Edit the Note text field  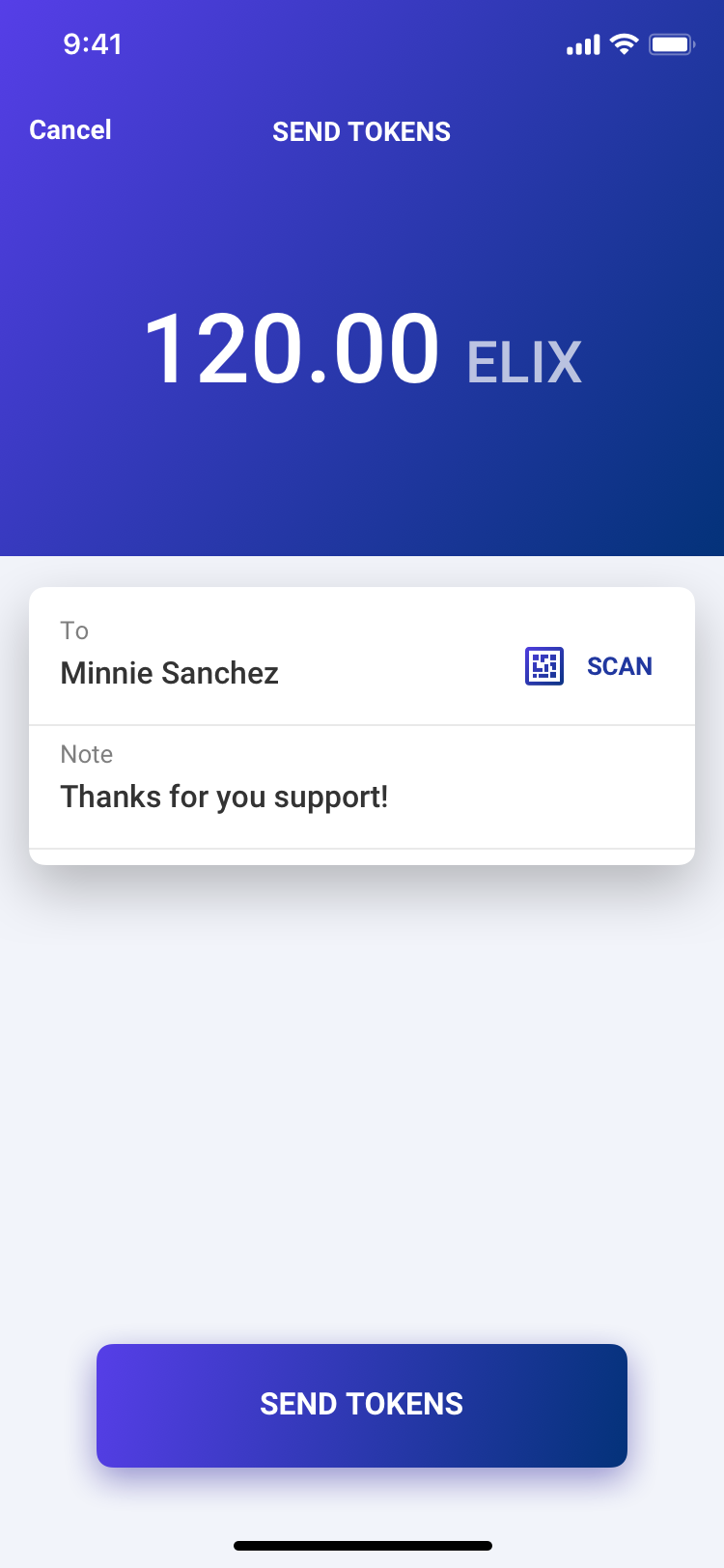click(224, 797)
